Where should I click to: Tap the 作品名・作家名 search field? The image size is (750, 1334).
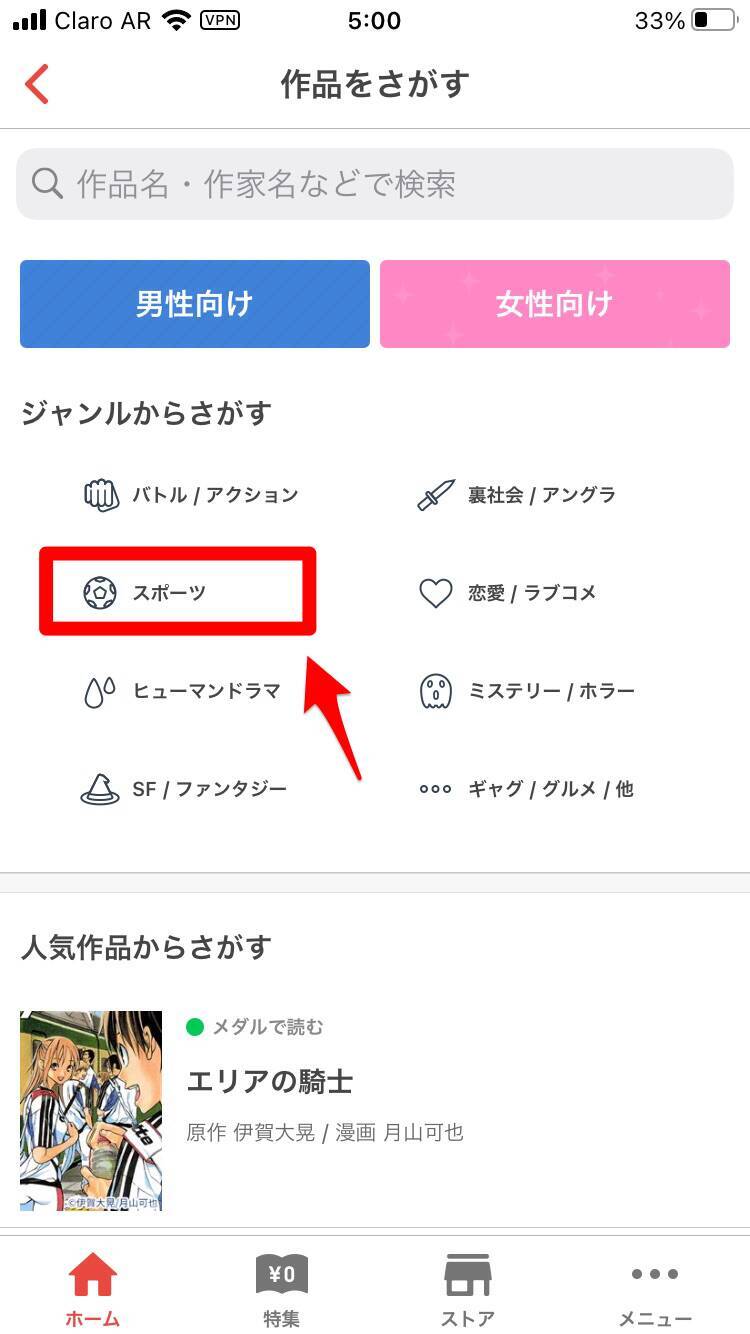click(375, 184)
